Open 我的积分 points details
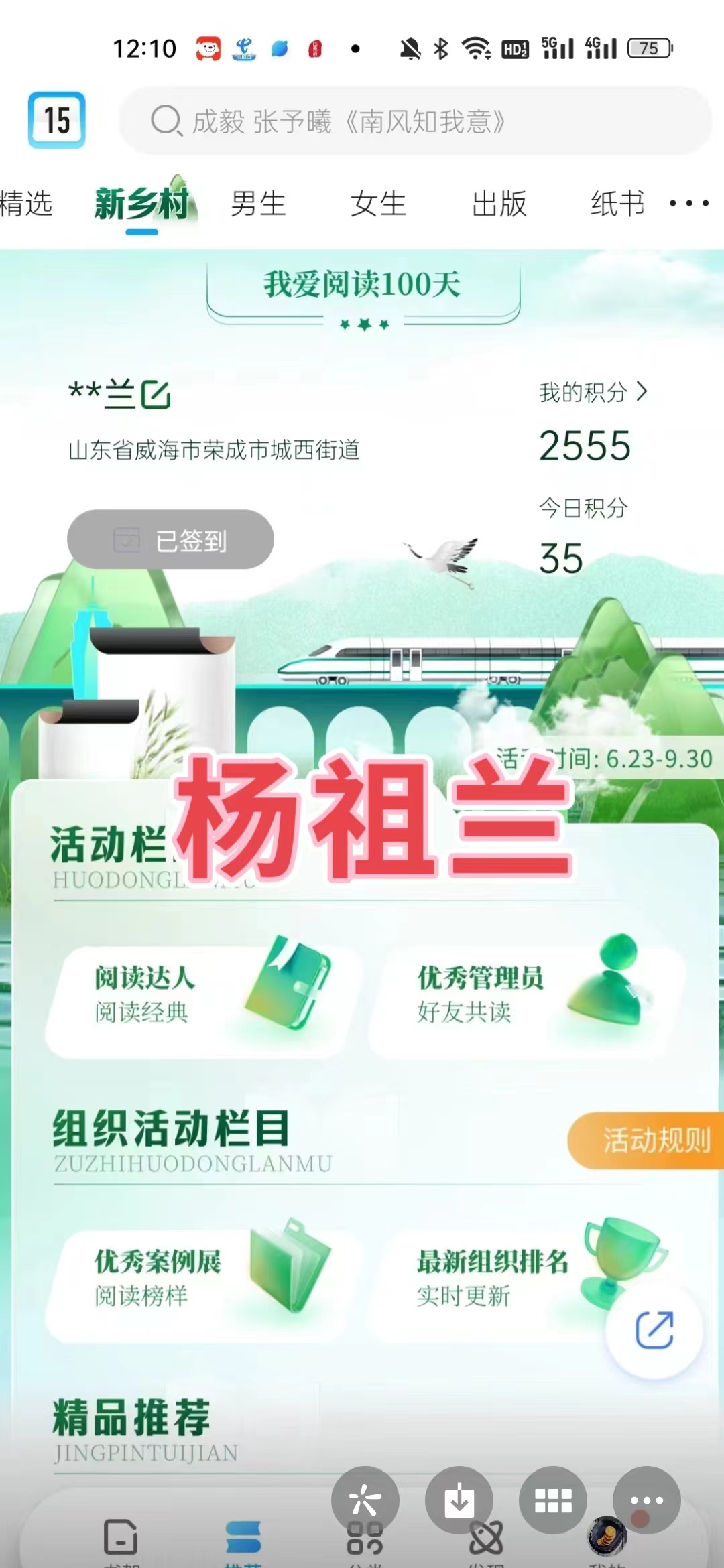Image resolution: width=724 pixels, height=1568 pixels. tap(593, 392)
